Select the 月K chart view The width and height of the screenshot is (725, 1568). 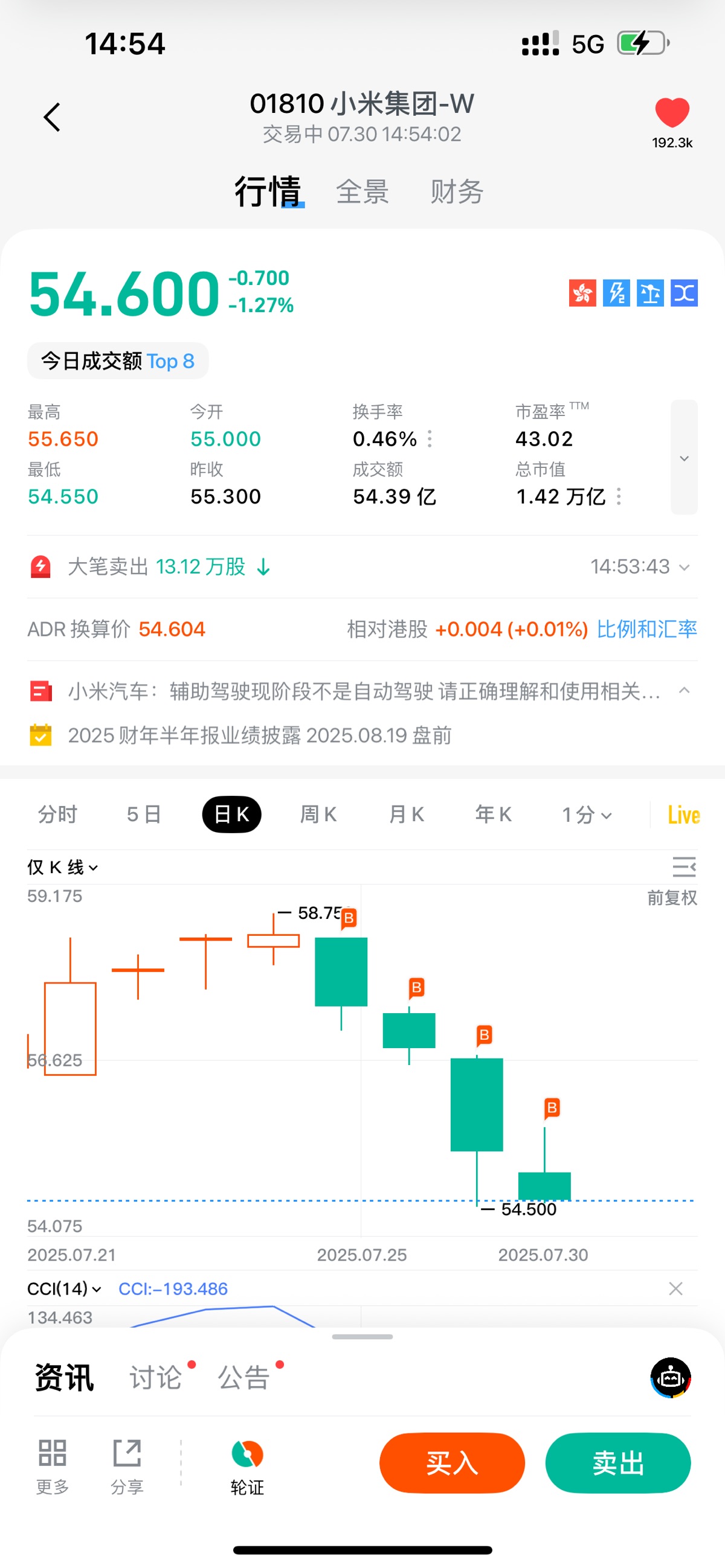tap(407, 814)
